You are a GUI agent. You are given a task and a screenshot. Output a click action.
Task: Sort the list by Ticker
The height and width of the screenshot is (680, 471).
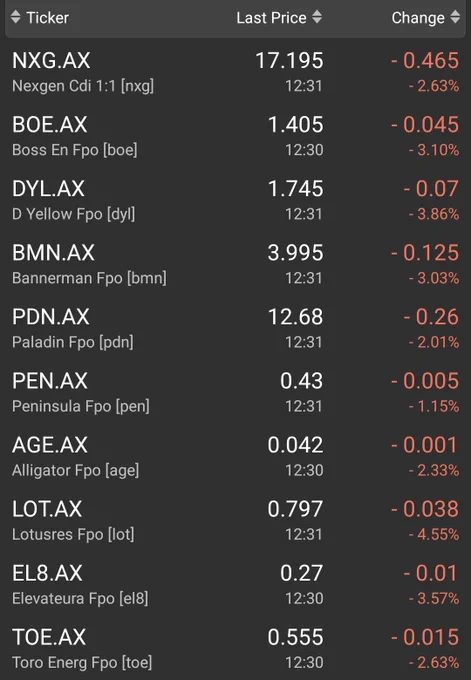click(x=40, y=18)
